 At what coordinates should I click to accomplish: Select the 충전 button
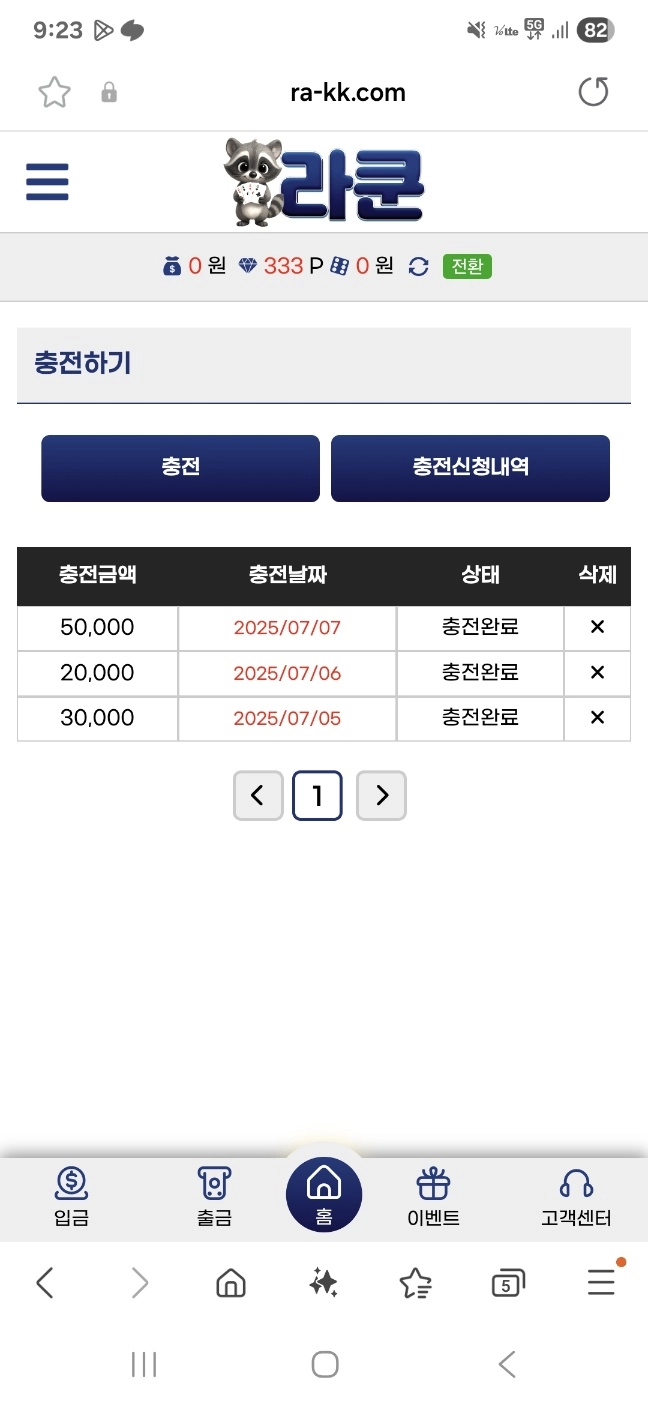[x=180, y=468]
